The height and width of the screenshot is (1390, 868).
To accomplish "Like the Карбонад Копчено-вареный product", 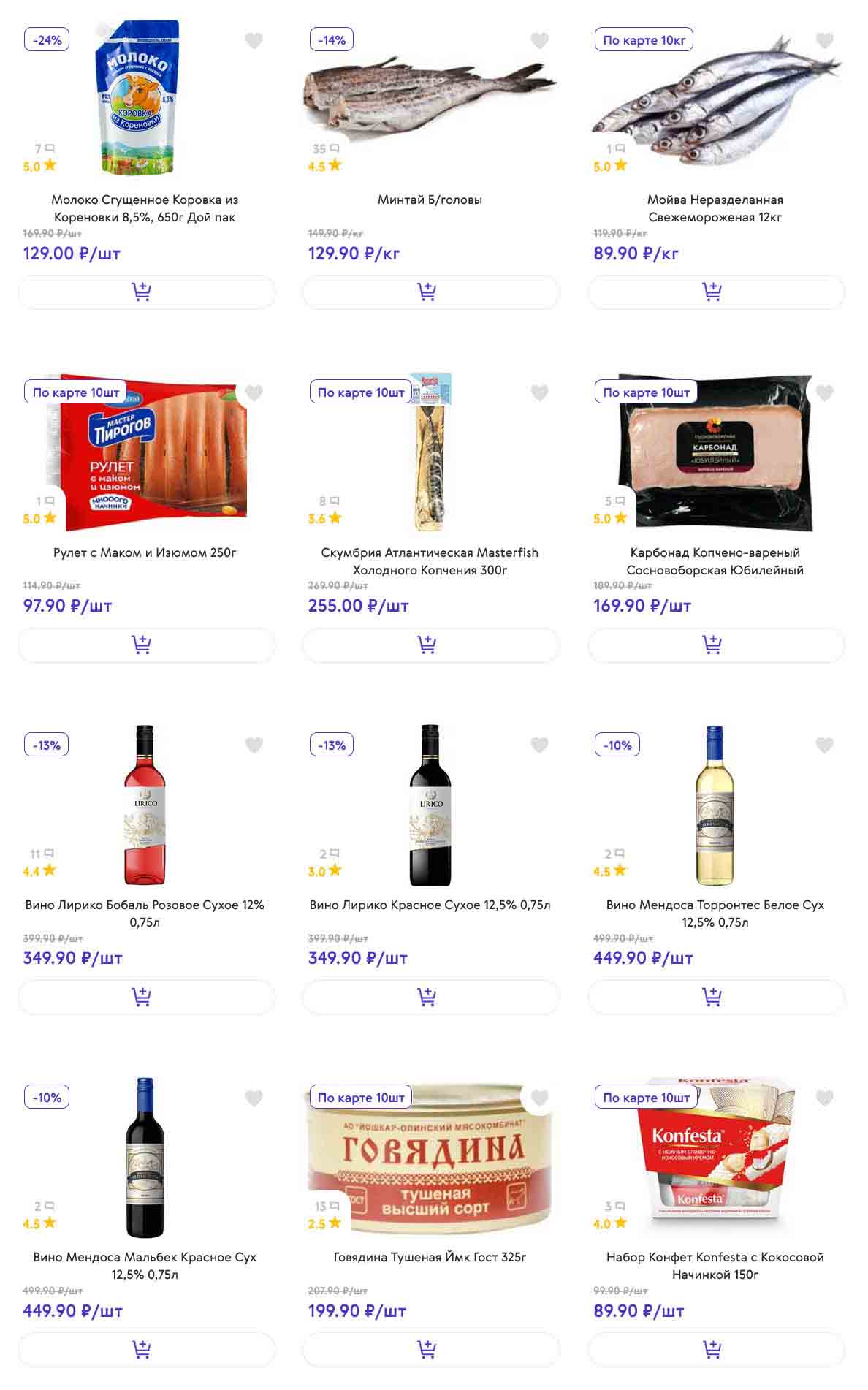I will tap(824, 393).
